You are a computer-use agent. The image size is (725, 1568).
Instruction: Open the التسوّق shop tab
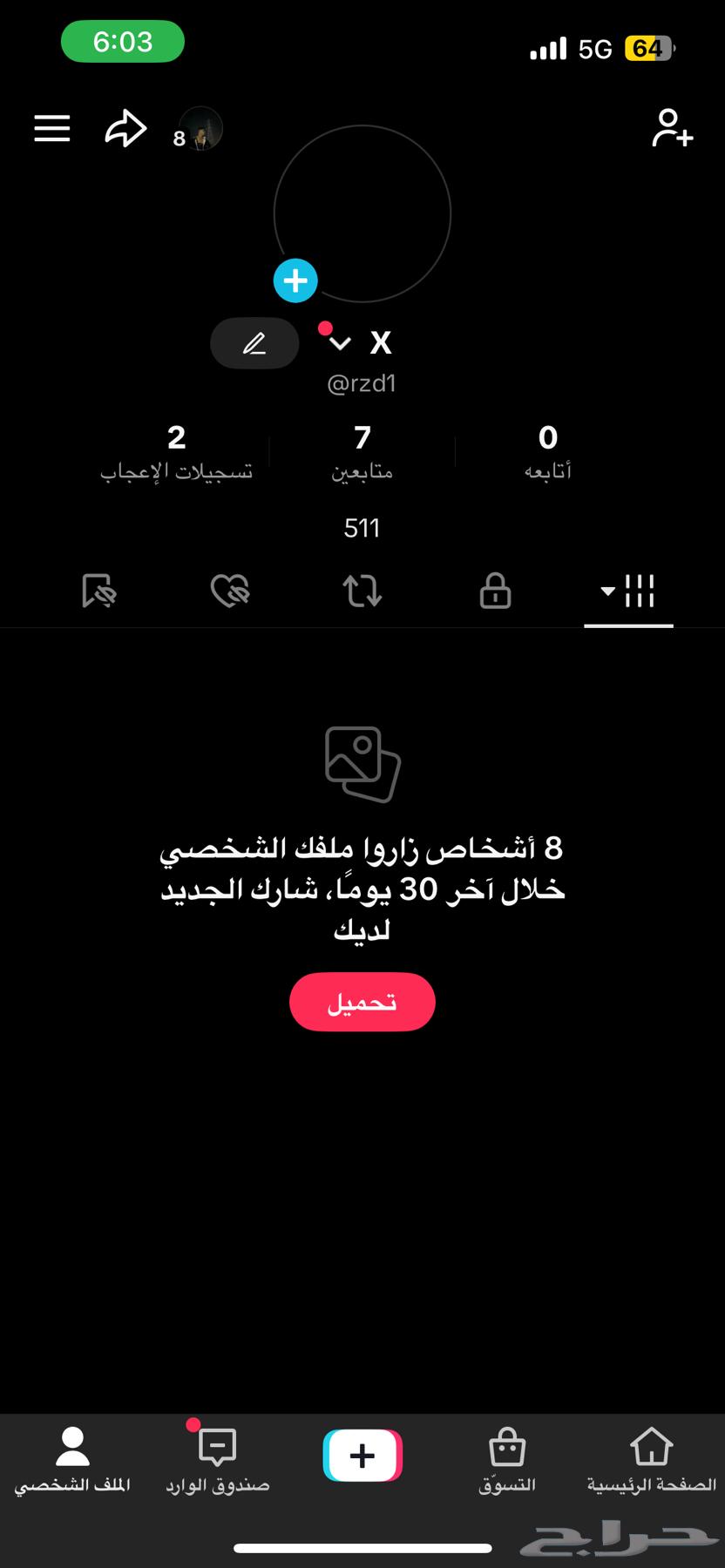pyautogui.click(x=506, y=1460)
